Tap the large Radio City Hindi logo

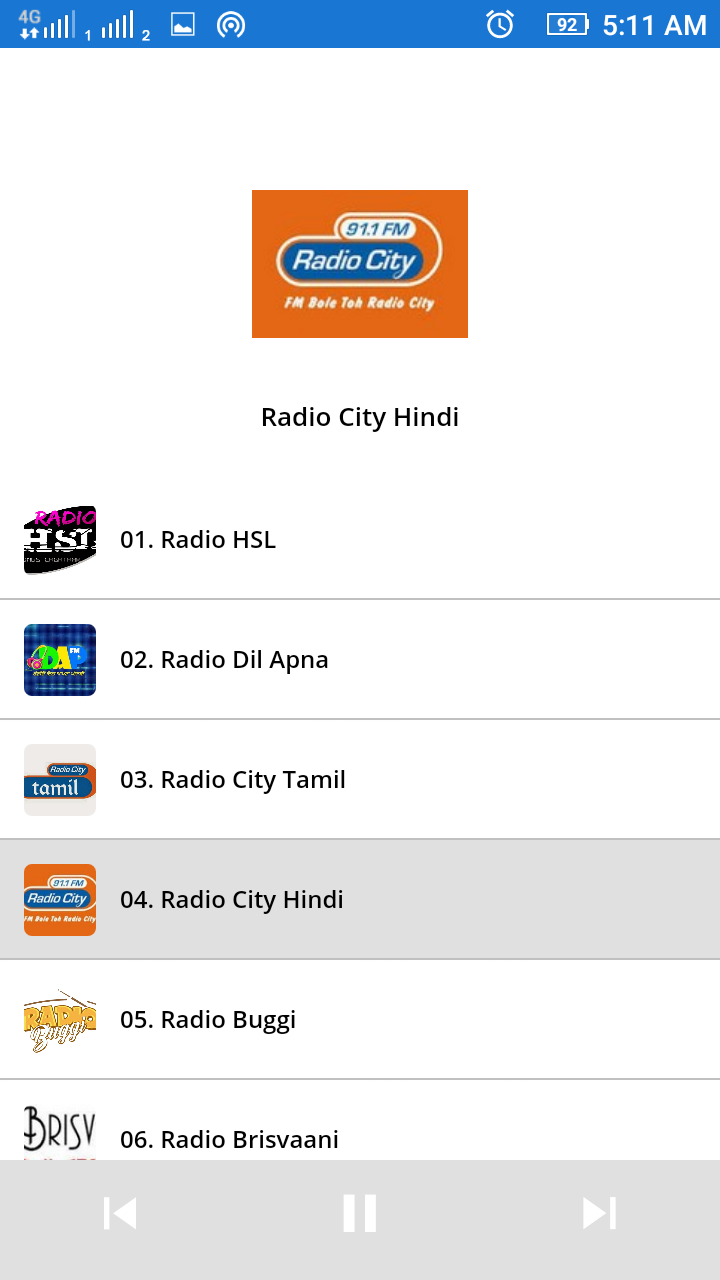click(360, 263)
